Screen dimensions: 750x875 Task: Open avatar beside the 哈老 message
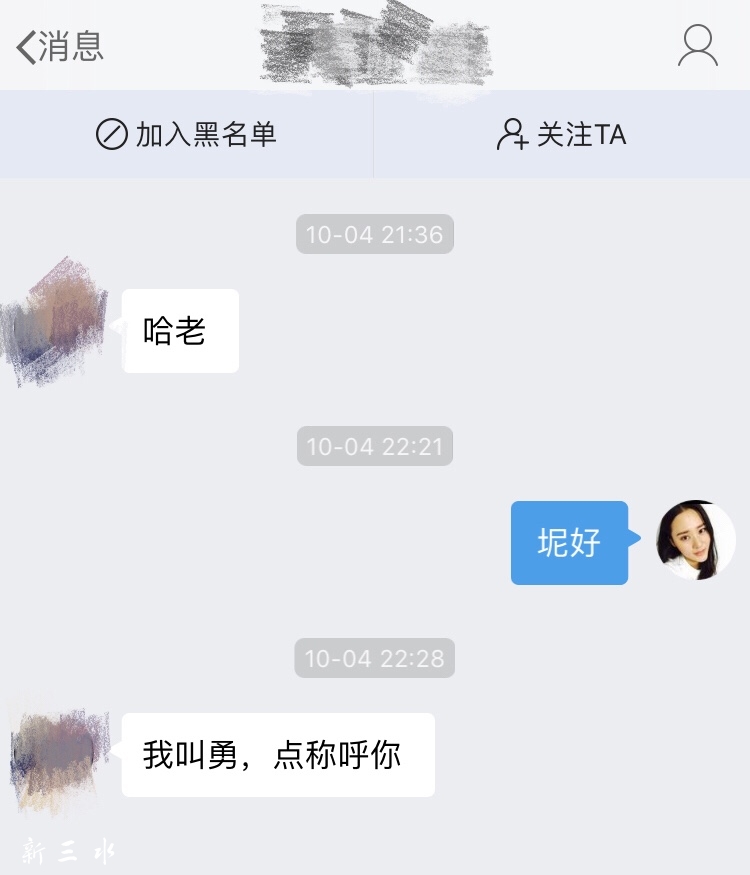[56, 322]
